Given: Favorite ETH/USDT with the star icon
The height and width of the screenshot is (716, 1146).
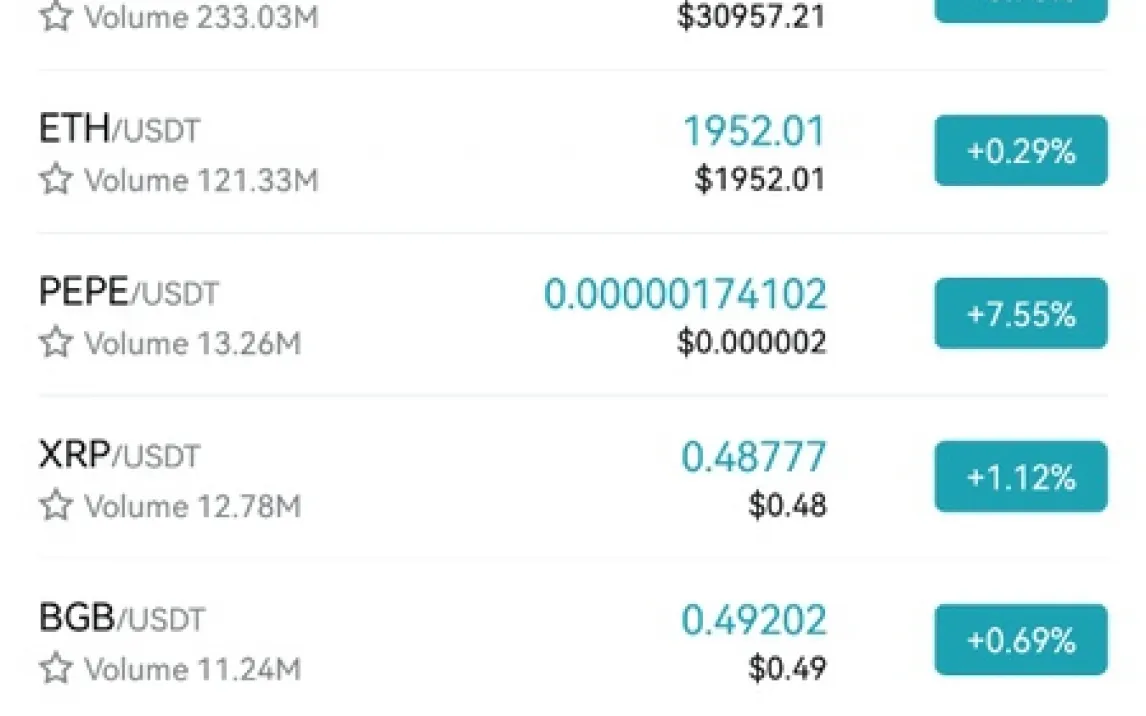Looking at the screenshot, I should (x=56, y=180).
